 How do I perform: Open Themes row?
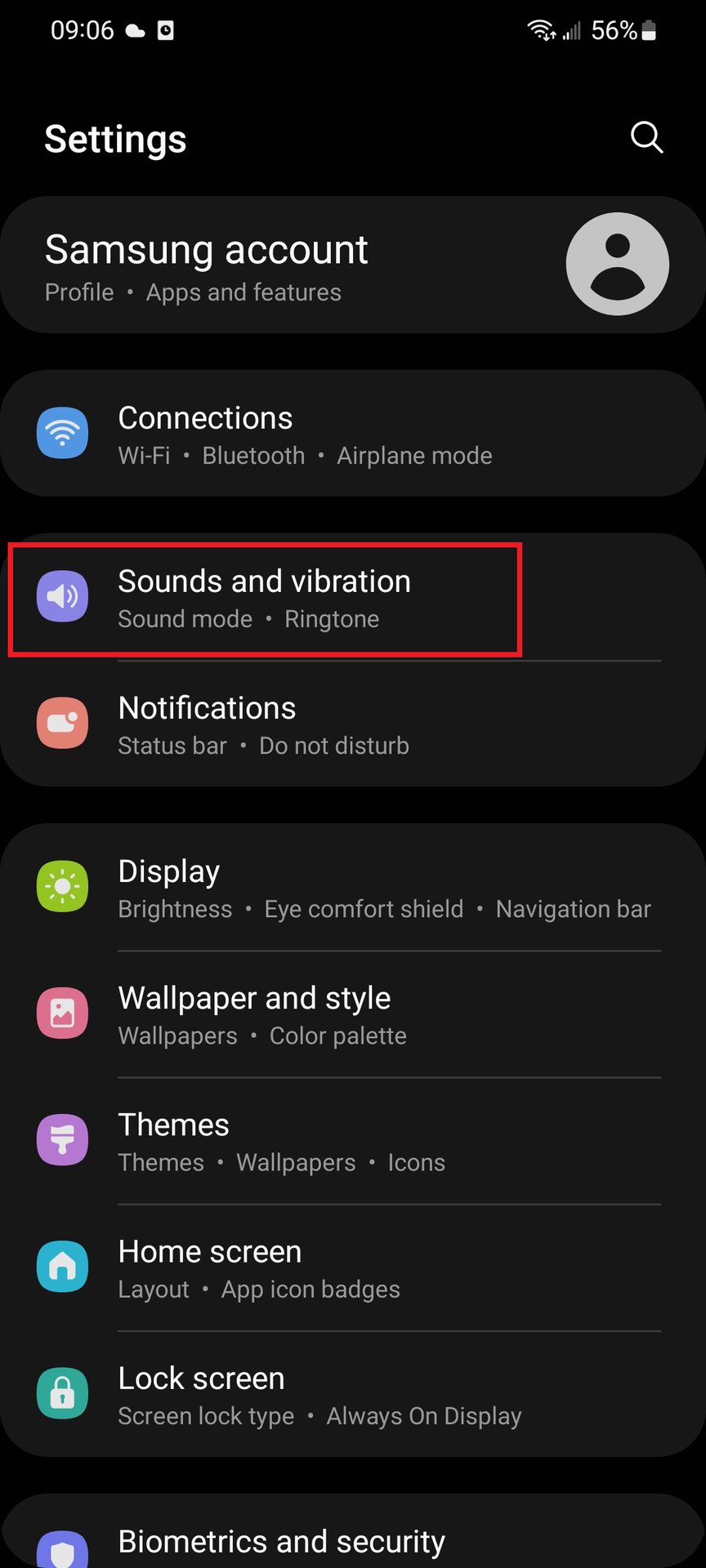pyautogui.click(x=351, y=1142)
